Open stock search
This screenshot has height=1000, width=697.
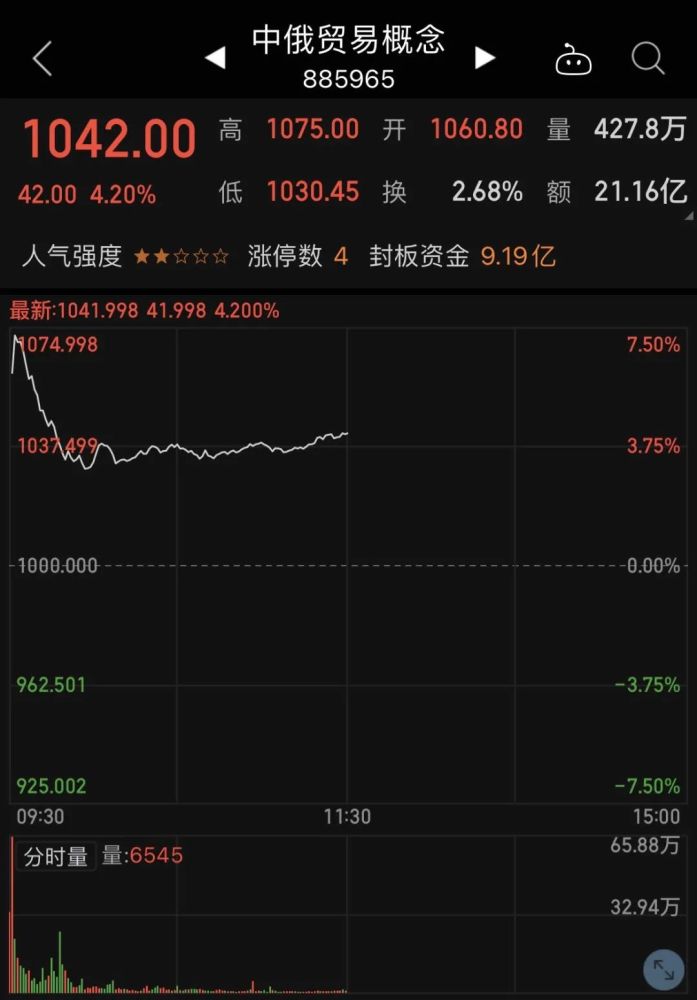(648, 59)
